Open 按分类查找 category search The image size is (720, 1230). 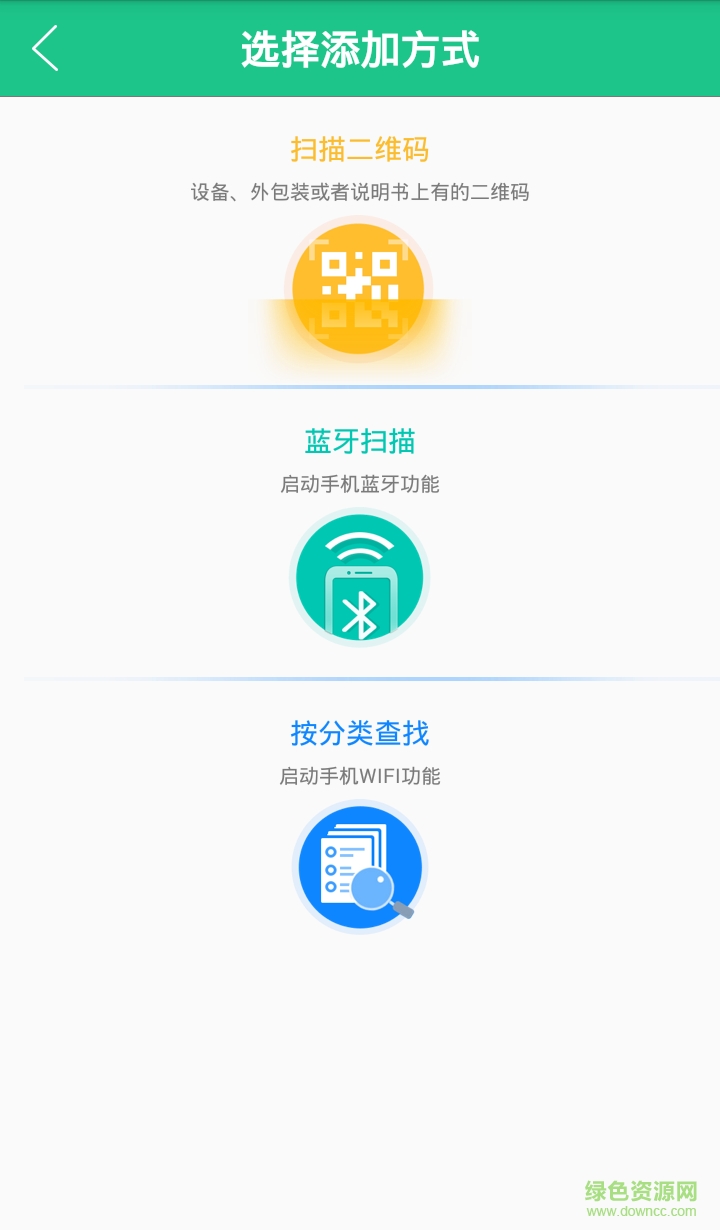coord(360,733)
